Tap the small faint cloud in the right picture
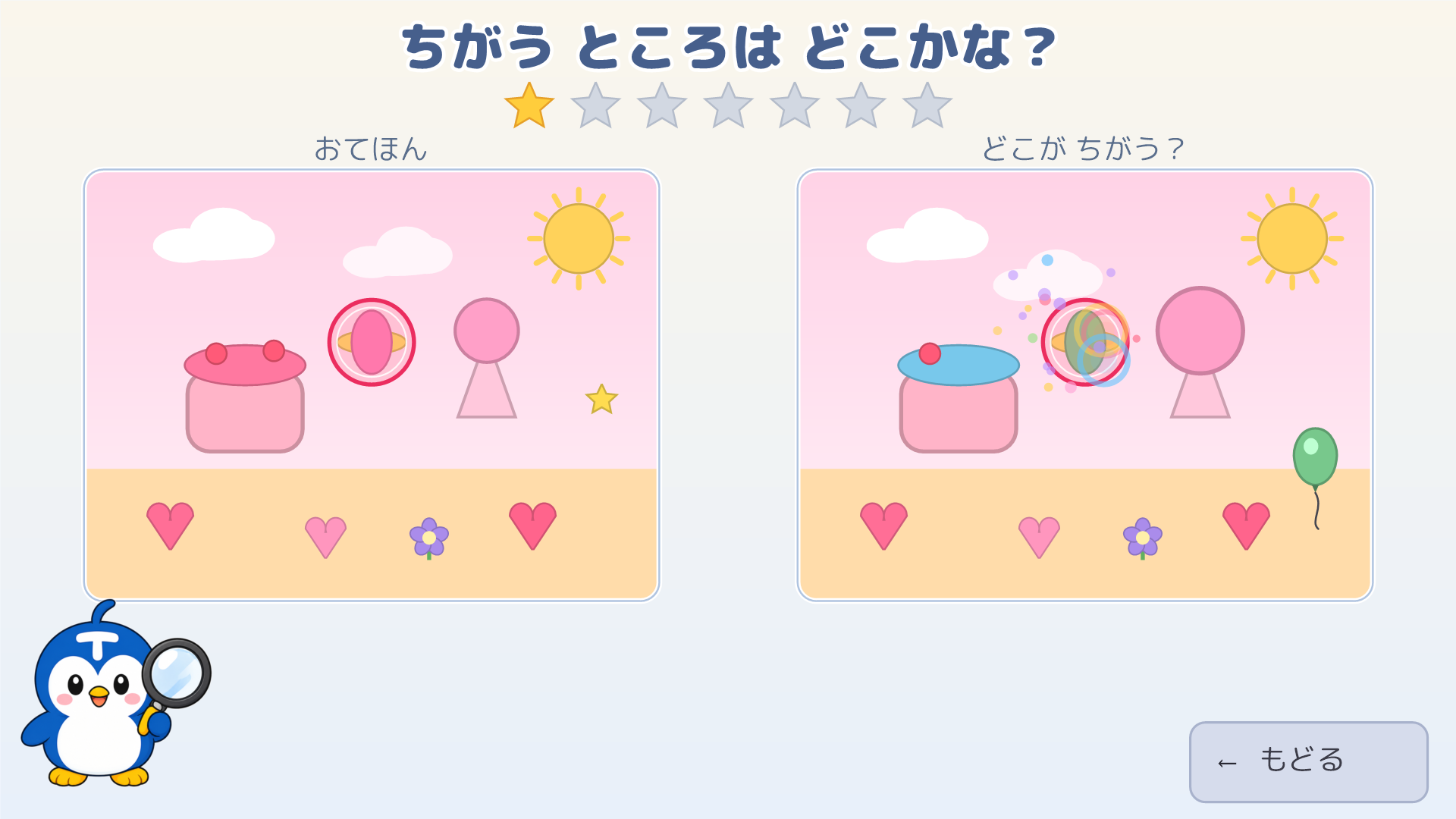The width and height of the screenshot is (1456, 819). coord(1047,277)
